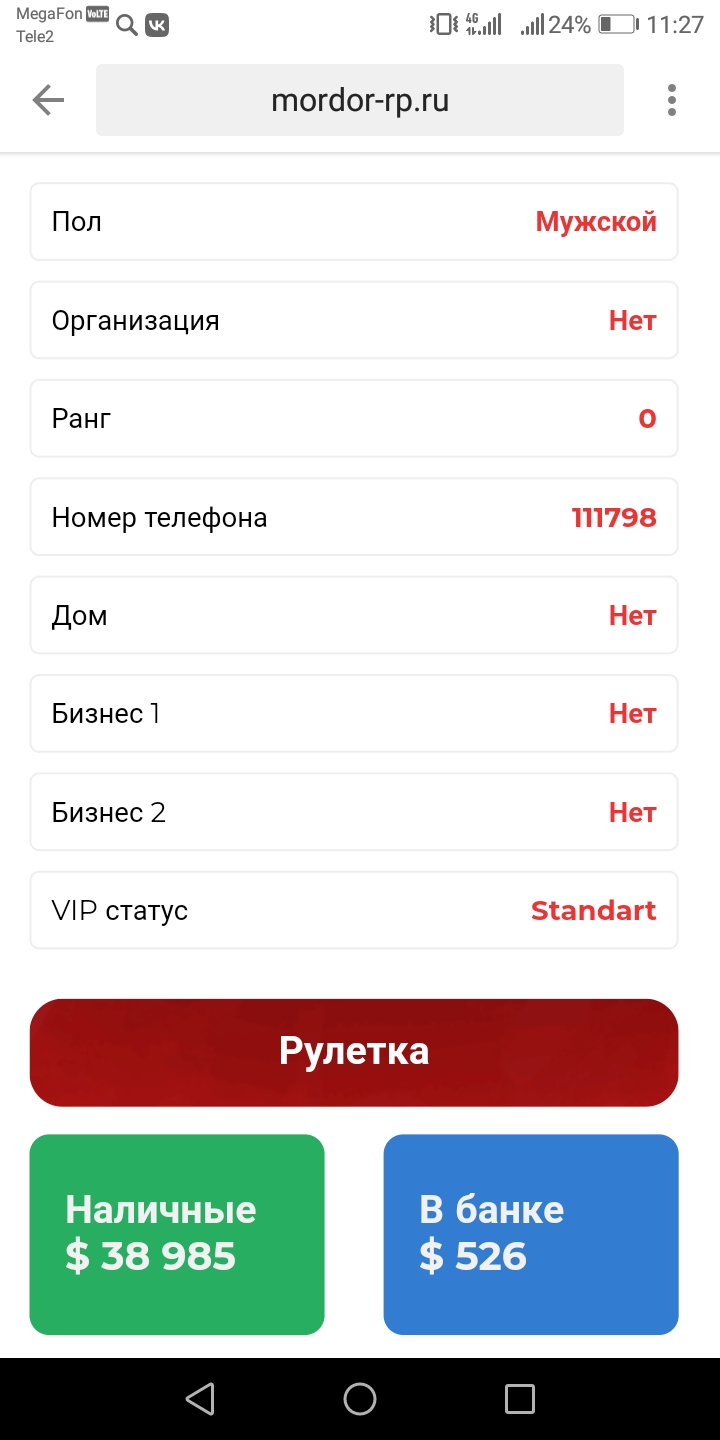Open the three-dot overflow menu
Viewport: 720px width, 1440px height.
point(671,100)
